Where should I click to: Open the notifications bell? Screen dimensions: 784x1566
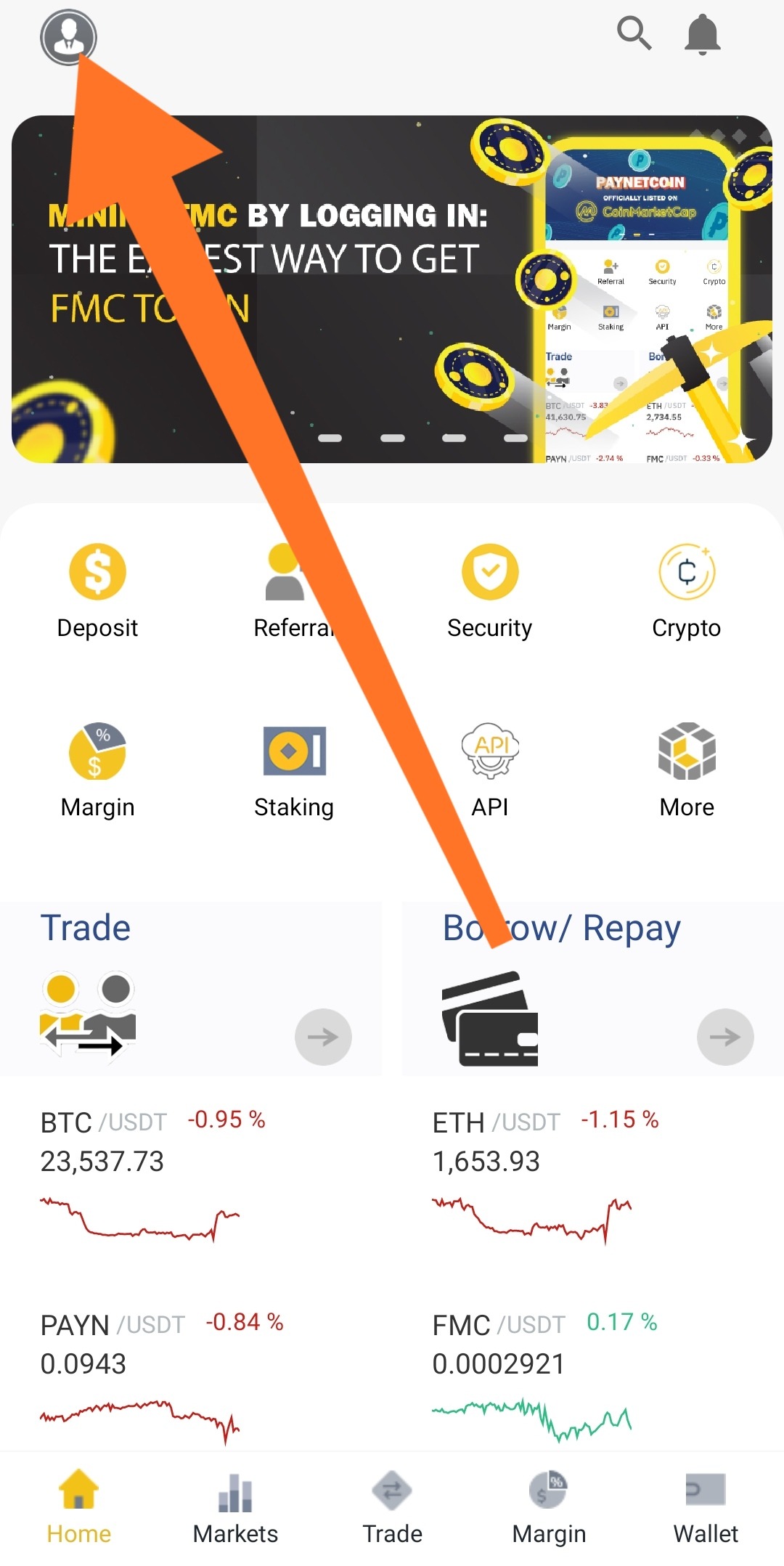(702, 35)
